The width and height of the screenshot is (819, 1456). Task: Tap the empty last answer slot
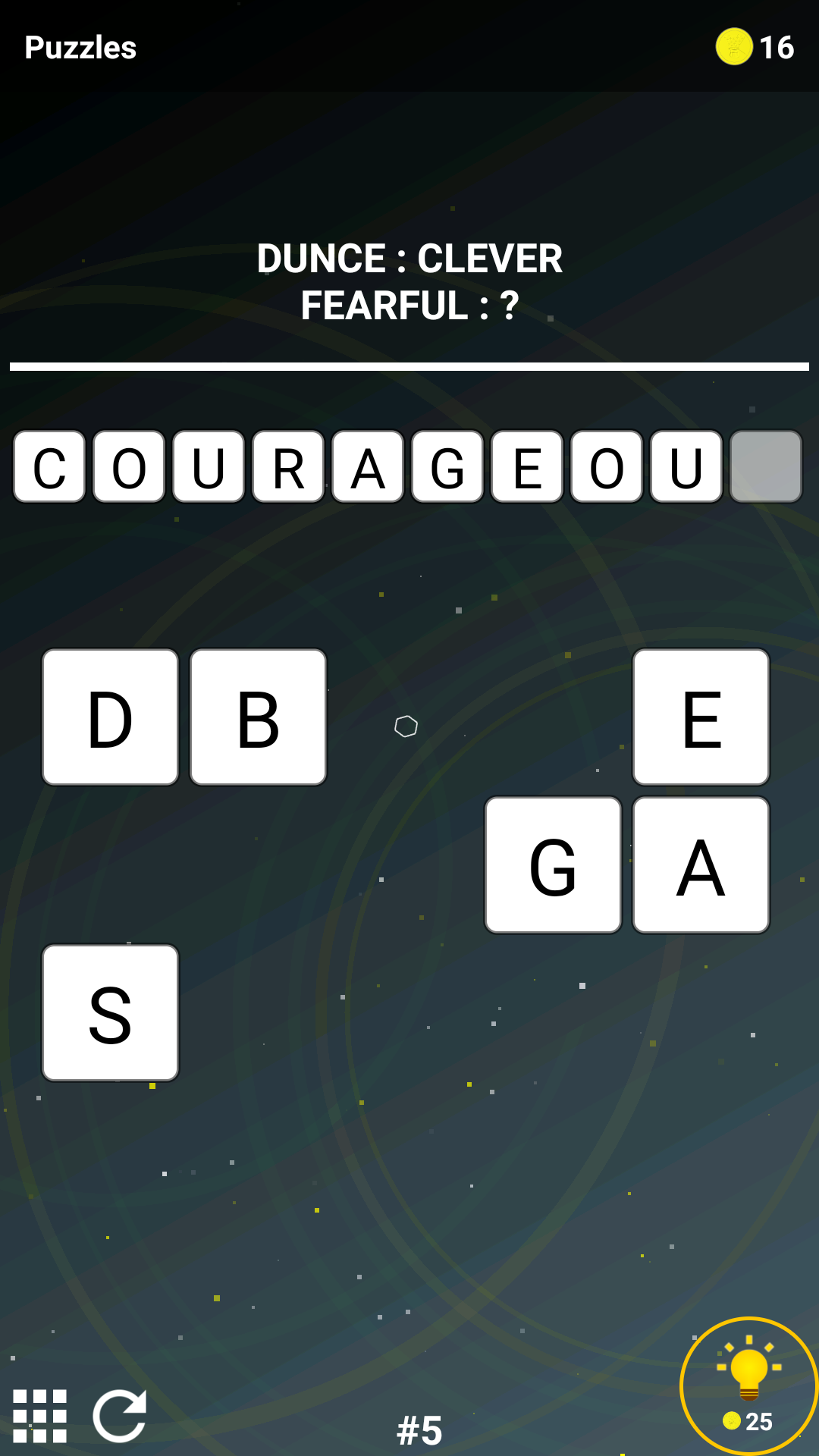[x=766, y=466]
